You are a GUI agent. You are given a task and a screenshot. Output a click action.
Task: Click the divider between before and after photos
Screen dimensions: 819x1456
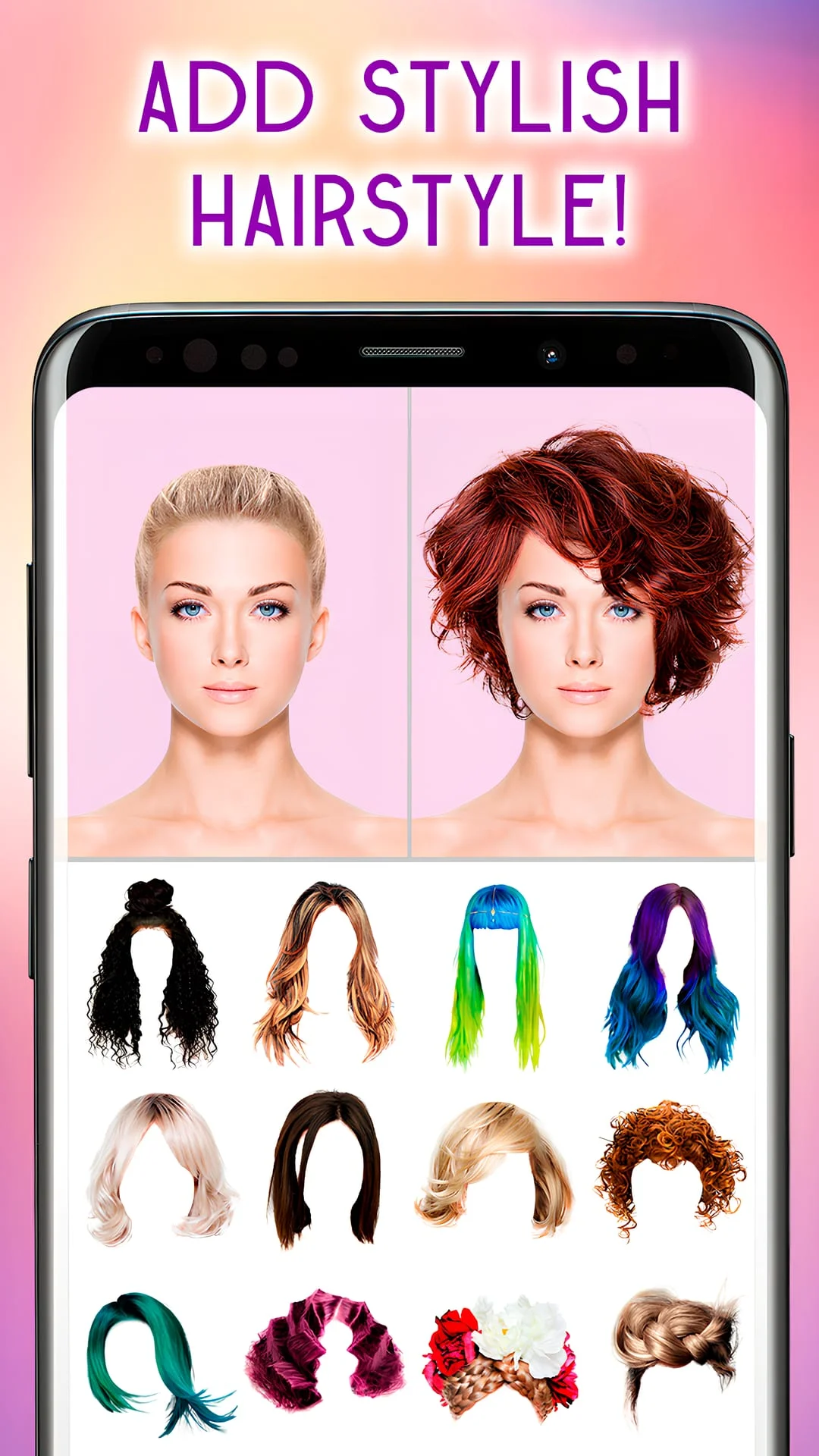[410, 622]
